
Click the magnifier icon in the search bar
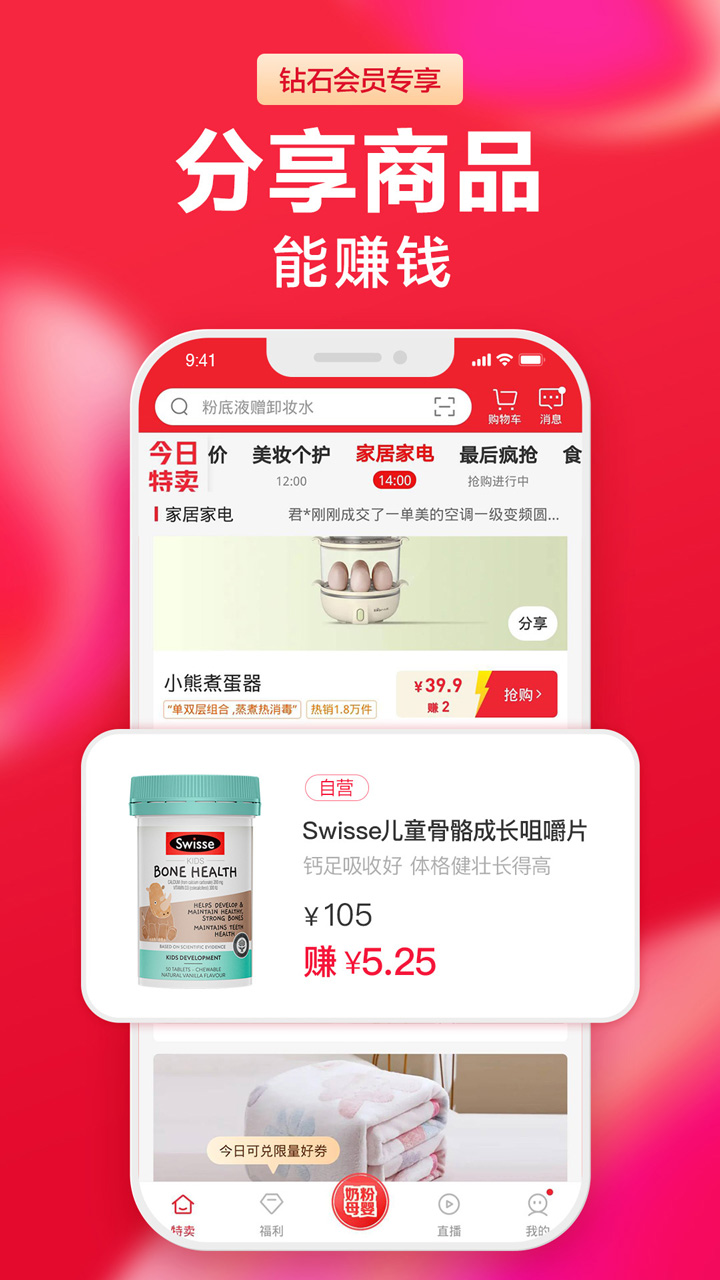[179, 405]
